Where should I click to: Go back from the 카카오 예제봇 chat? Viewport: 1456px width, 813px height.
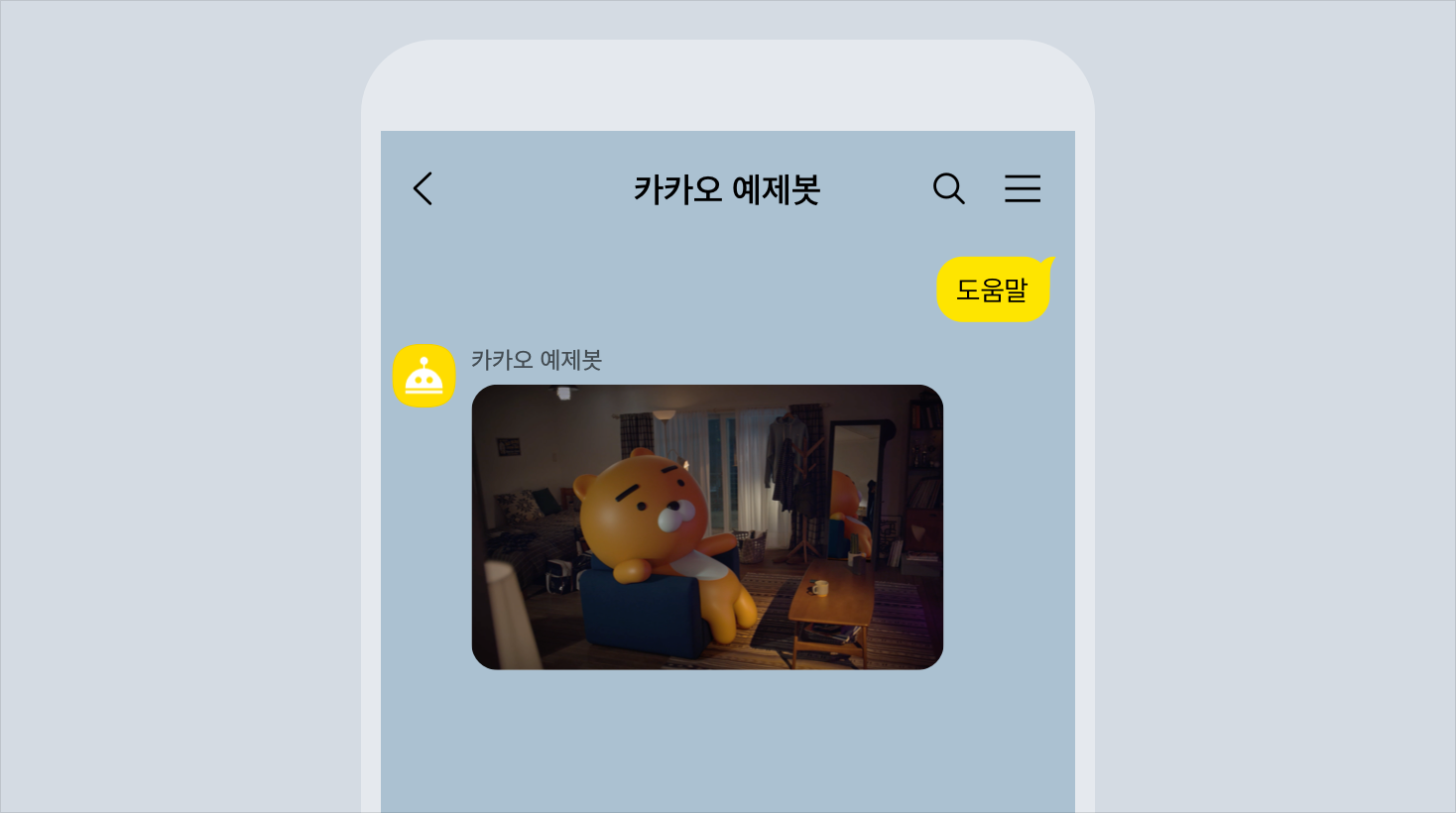(424, 188)
